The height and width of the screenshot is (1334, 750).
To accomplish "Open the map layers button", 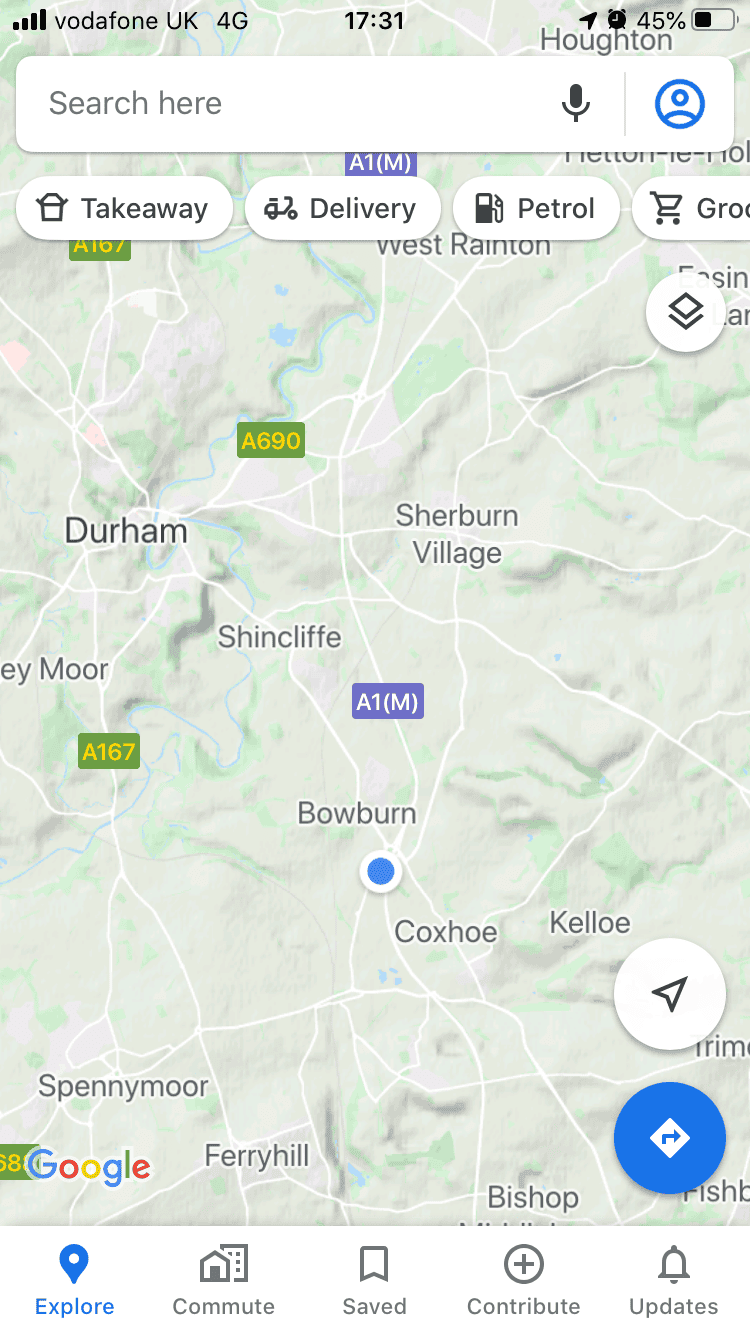I will [x=686, y=313].
